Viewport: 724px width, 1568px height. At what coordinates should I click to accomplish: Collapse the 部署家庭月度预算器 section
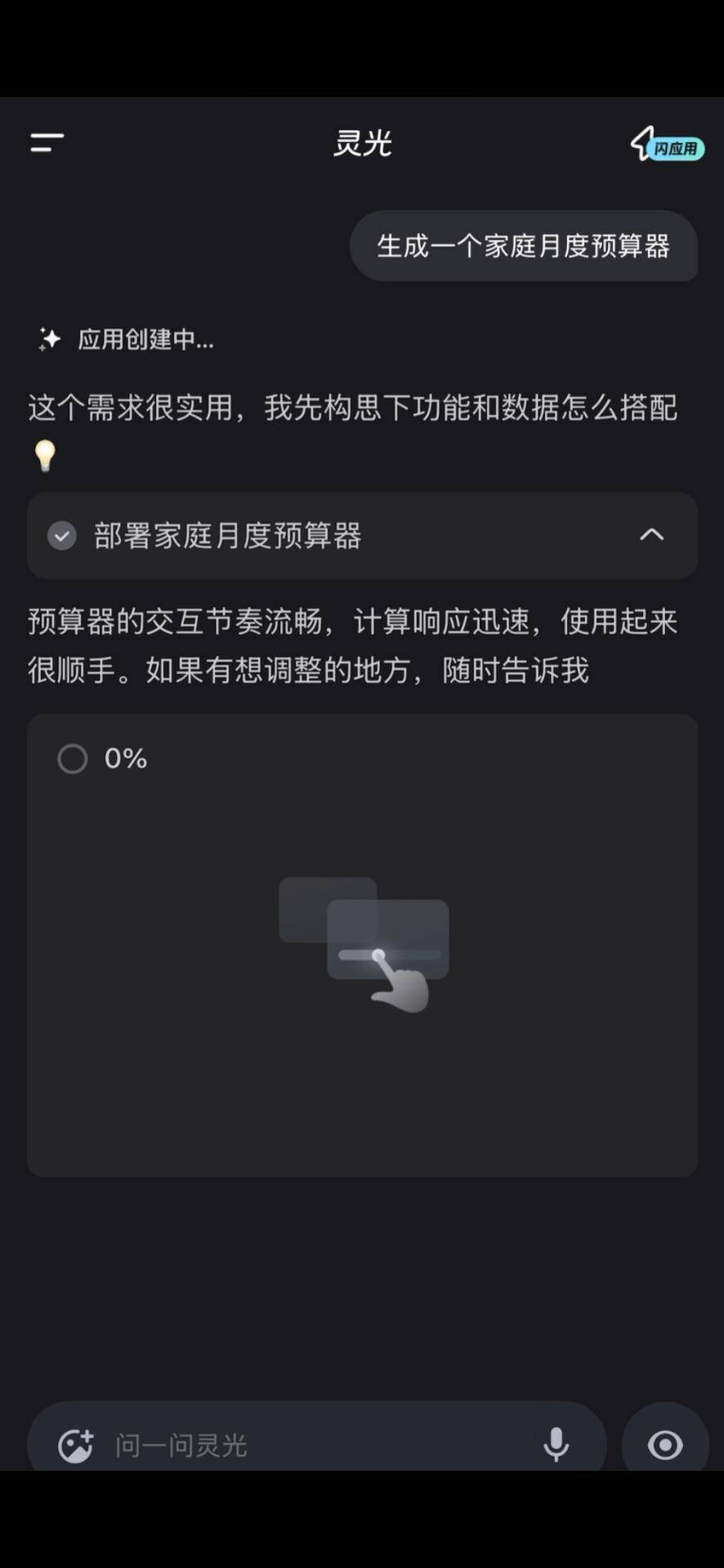(x=651, y=535)
